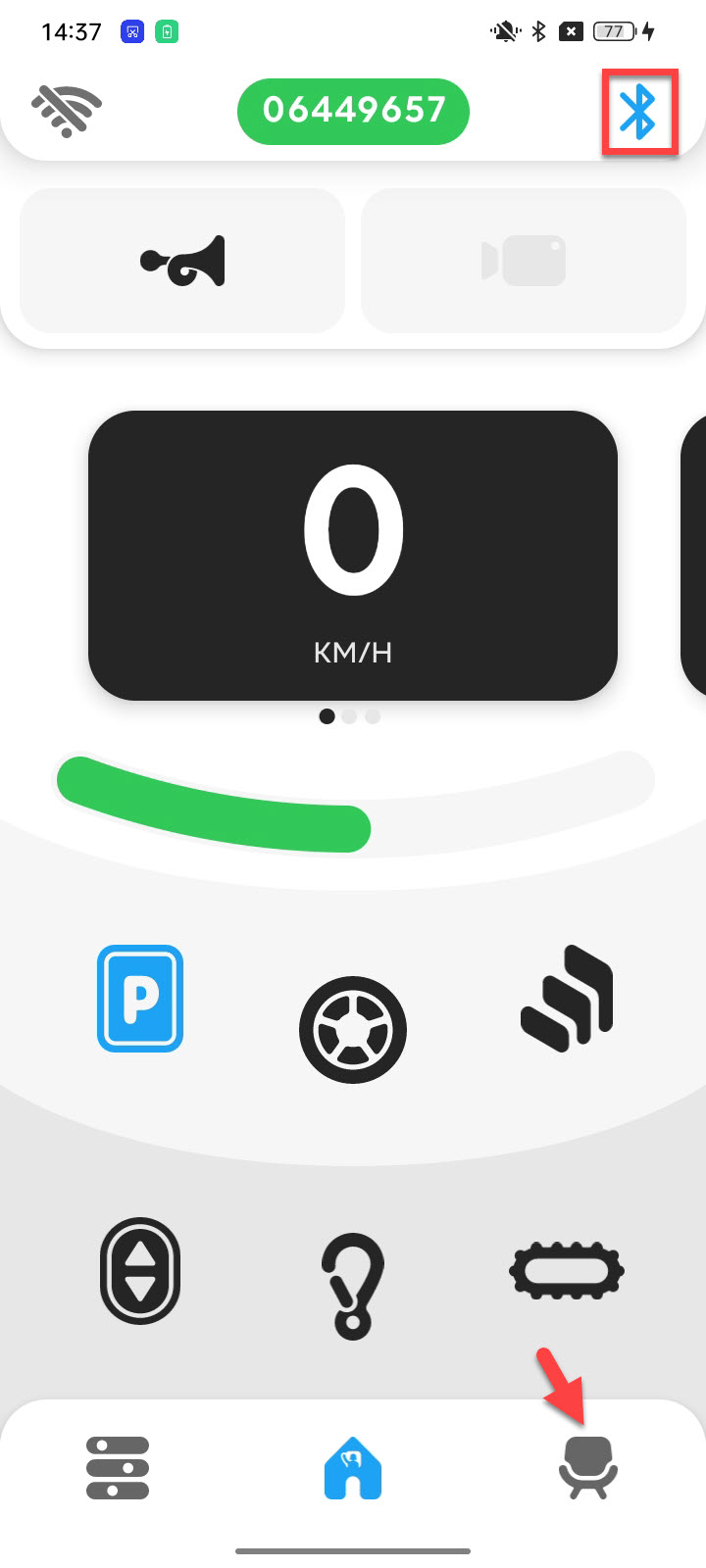This screenshot has width=706, height=1568.
Task: Tap the blue Bluetooth icon
Action: point(638,112)
